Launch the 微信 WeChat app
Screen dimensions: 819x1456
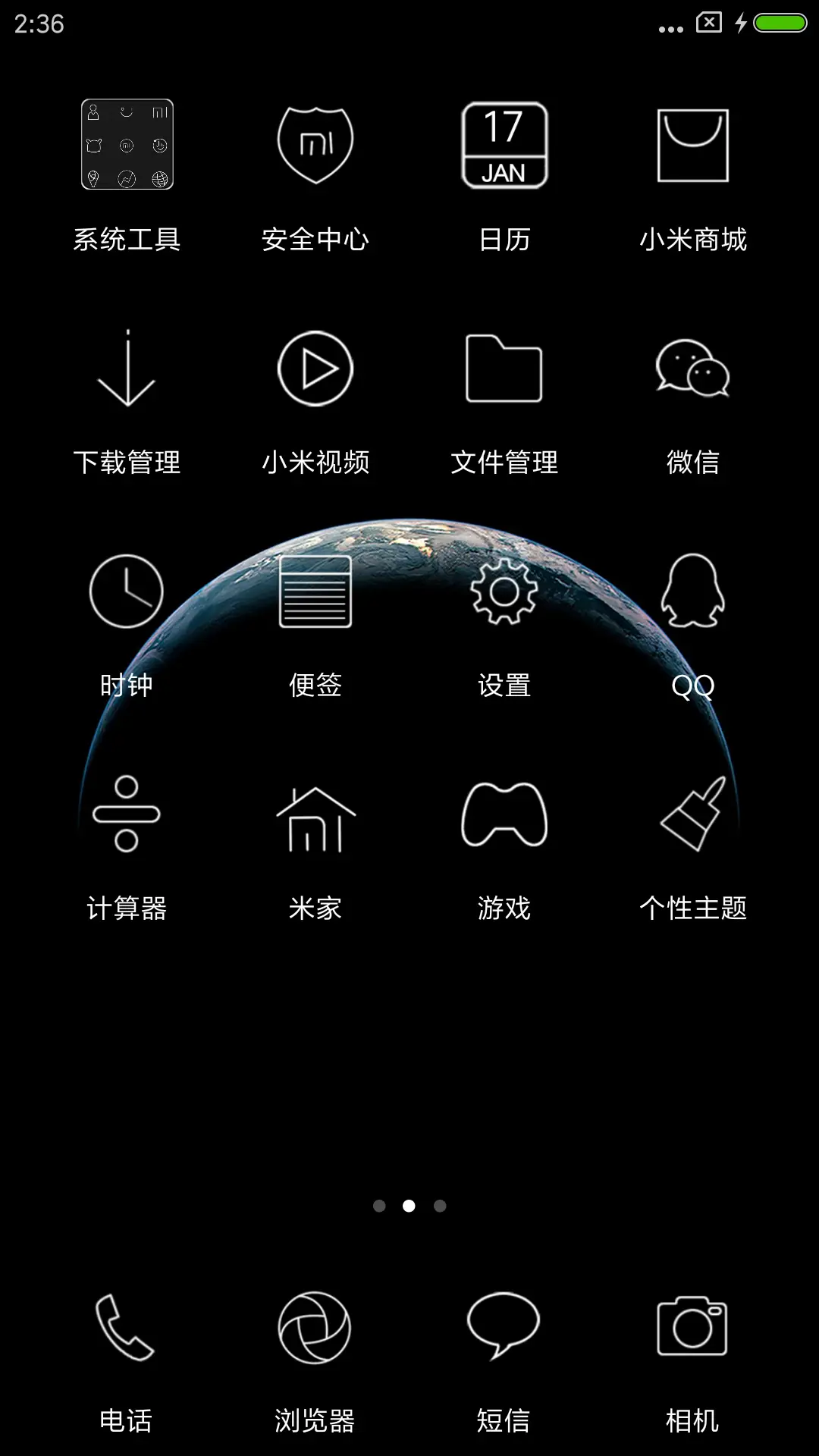coord(694,369)
